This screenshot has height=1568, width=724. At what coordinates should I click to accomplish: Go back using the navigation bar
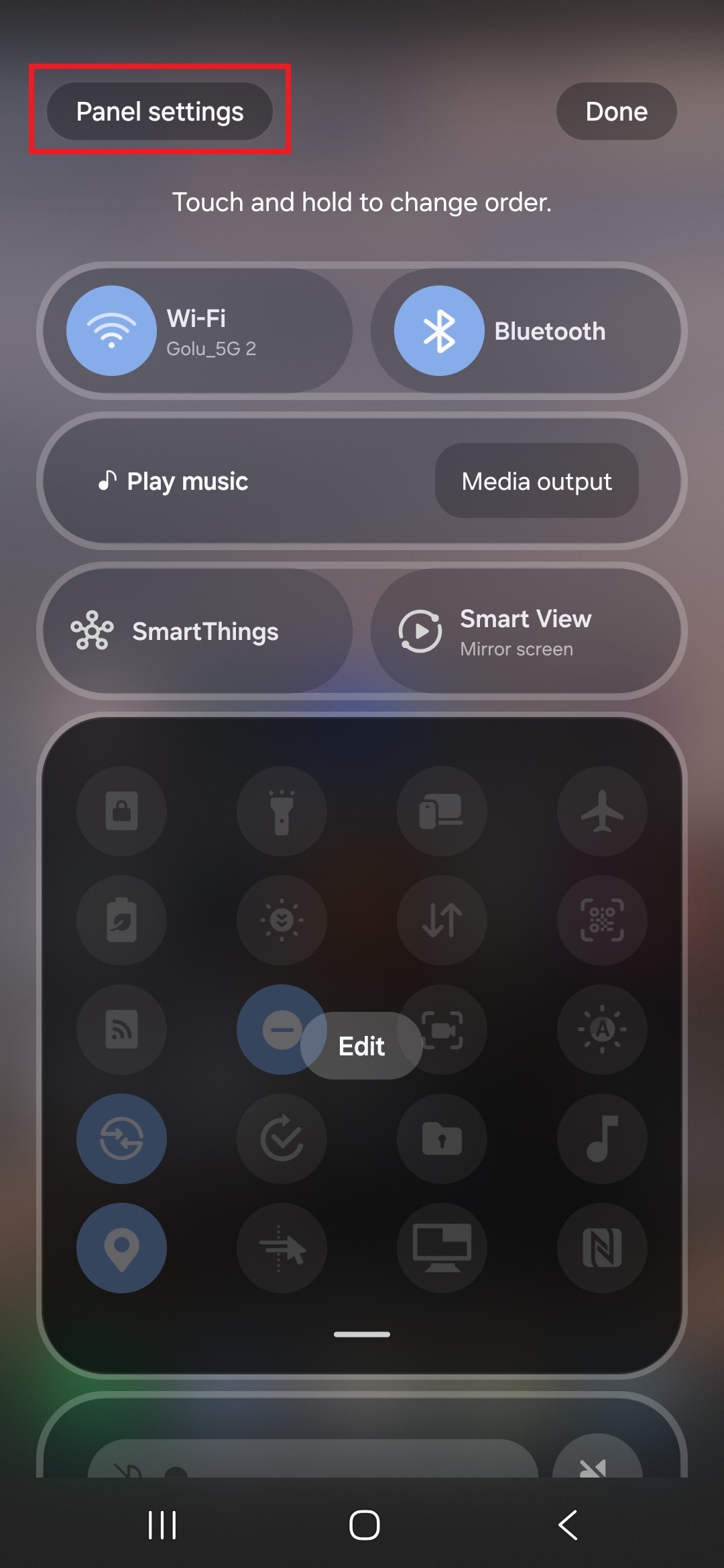[568, 1525]
